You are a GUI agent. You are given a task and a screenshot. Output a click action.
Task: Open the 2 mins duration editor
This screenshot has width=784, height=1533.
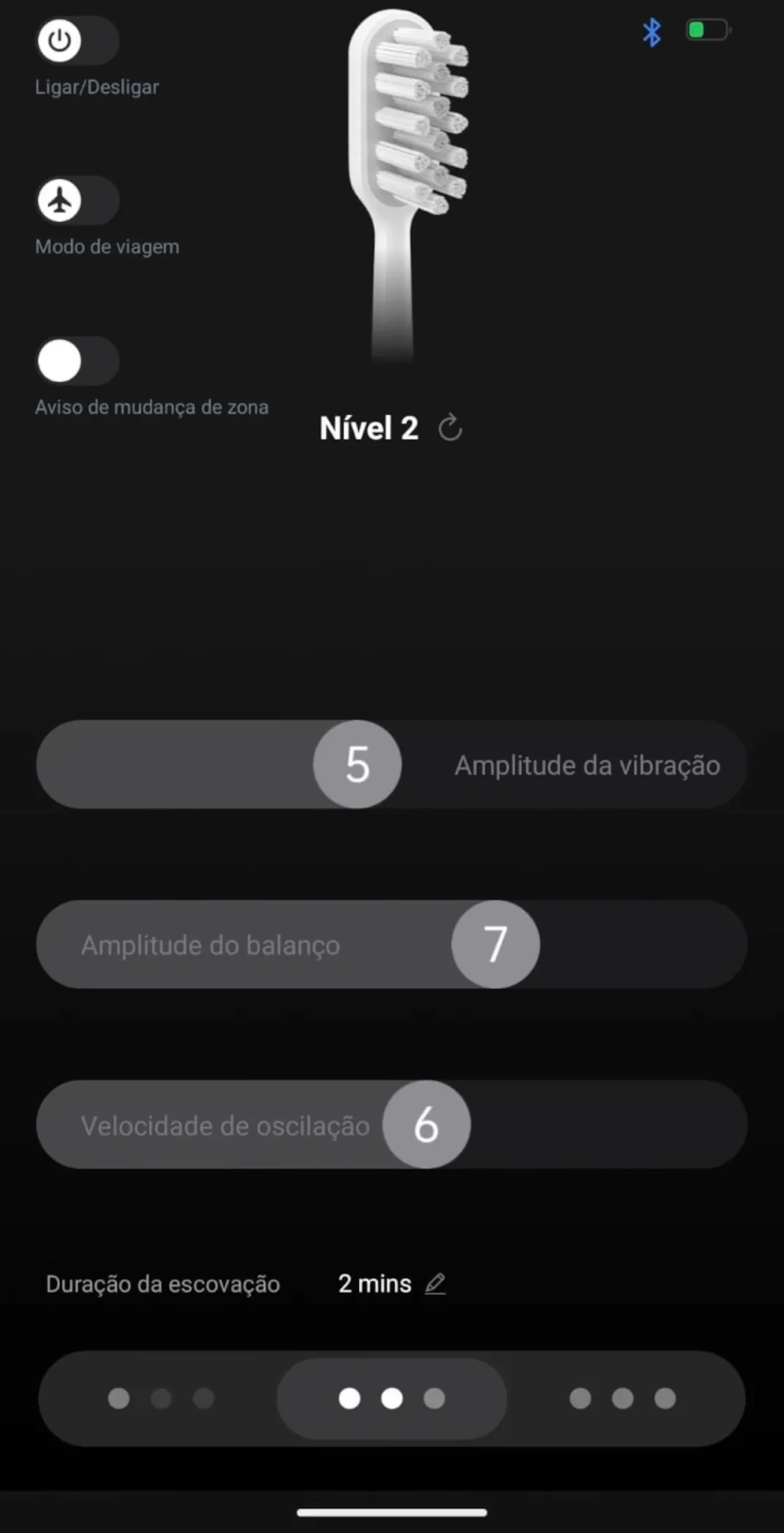tap(374, 1283)
